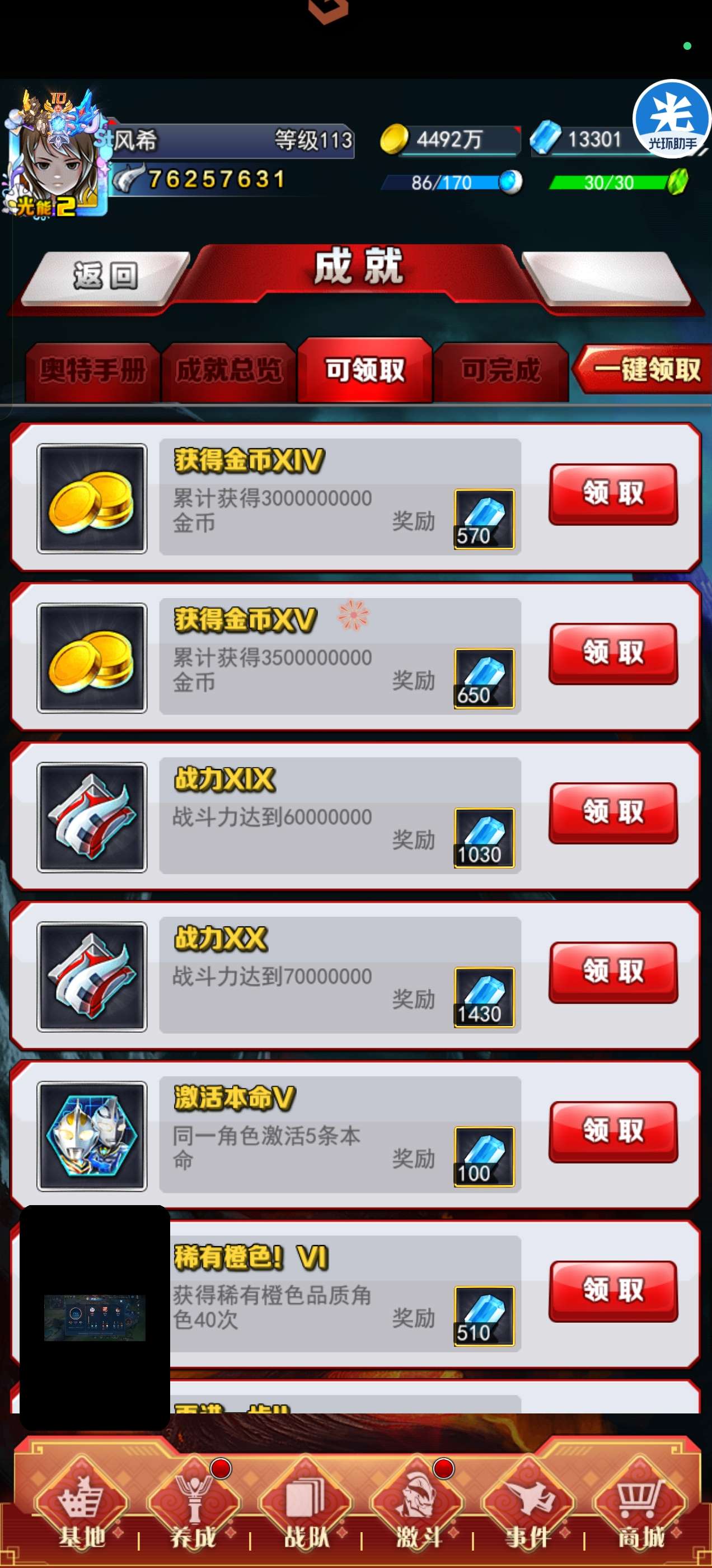Image resolution: width=712 pixels, height=1568 pixels.
Task: Claim the 获得金币XV reward
Action: 613,653
